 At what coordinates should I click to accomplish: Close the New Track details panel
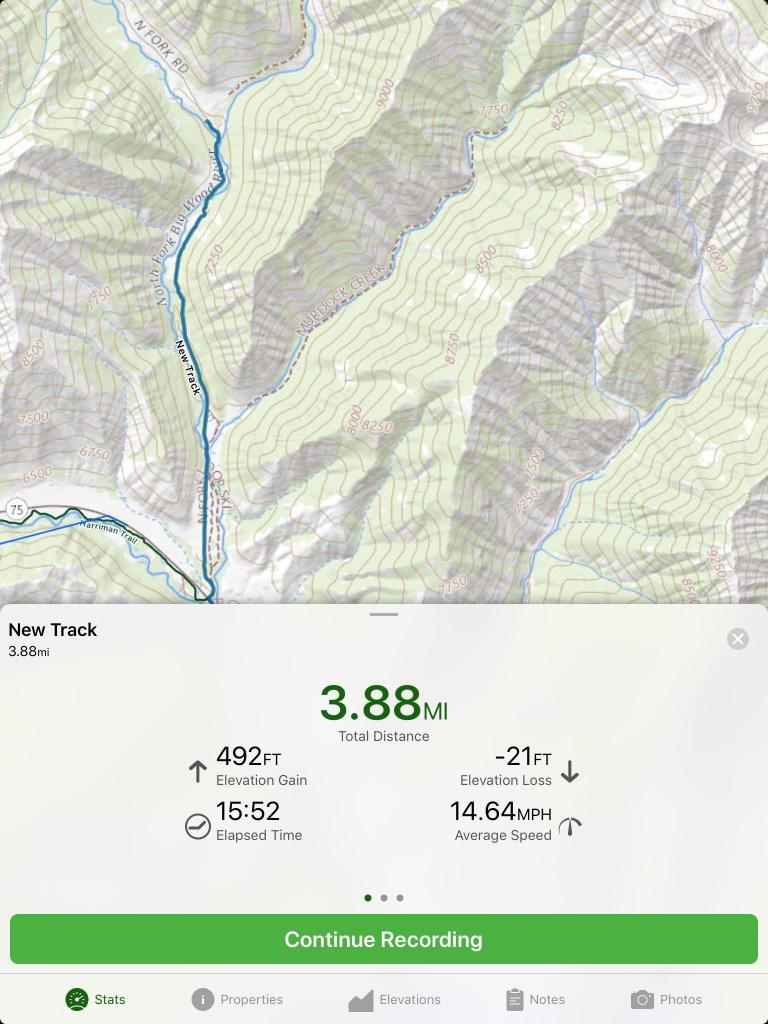(738, 639)
